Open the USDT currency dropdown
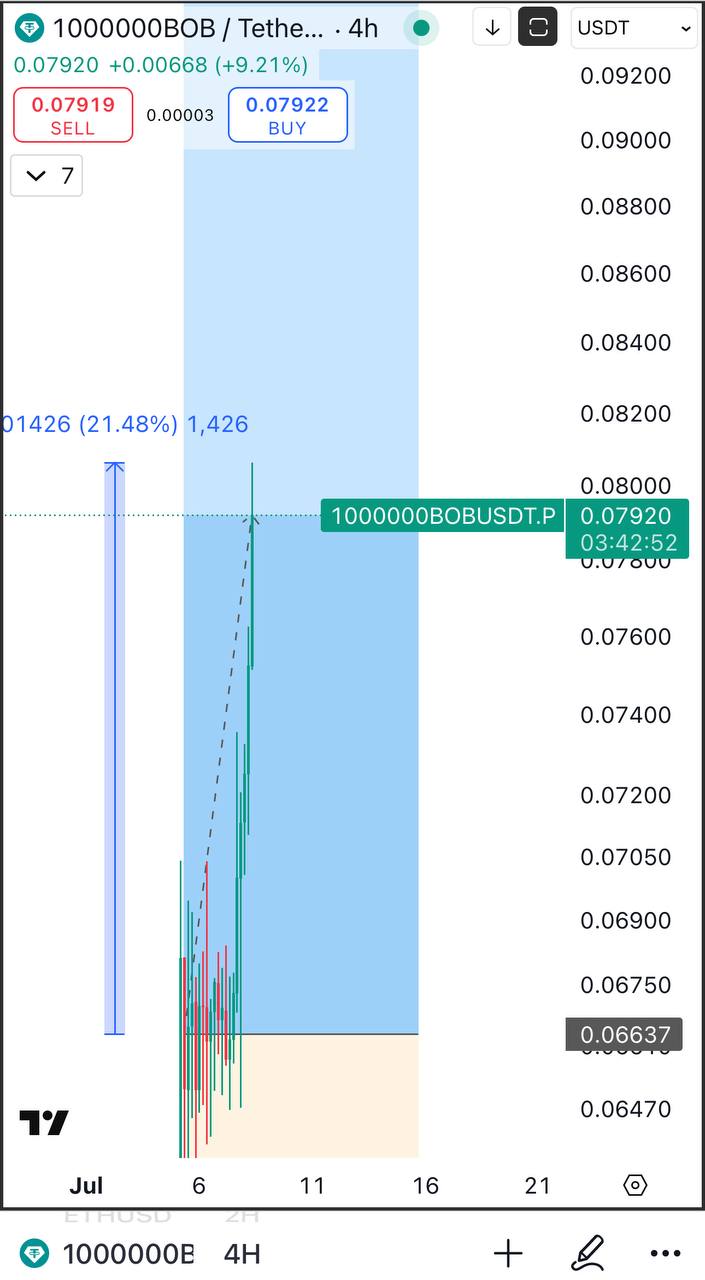This screenshot has height=1280, width=705. pyautogui.click(x=635, y=28)
